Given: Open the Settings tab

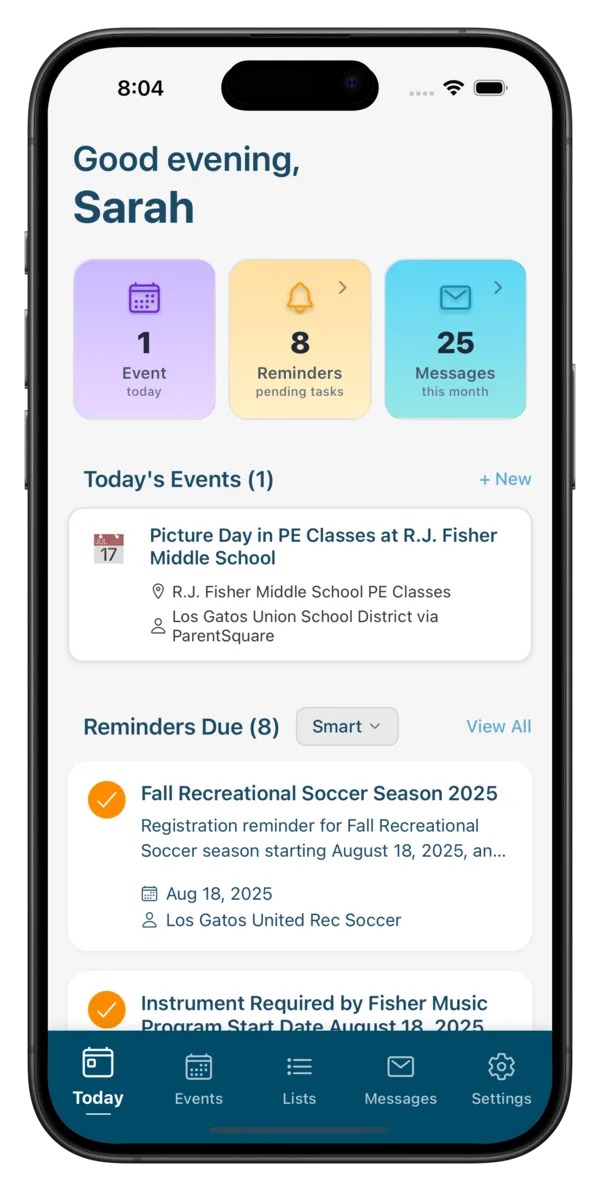Looking at the screenshot, I should tap(501, 1077).
